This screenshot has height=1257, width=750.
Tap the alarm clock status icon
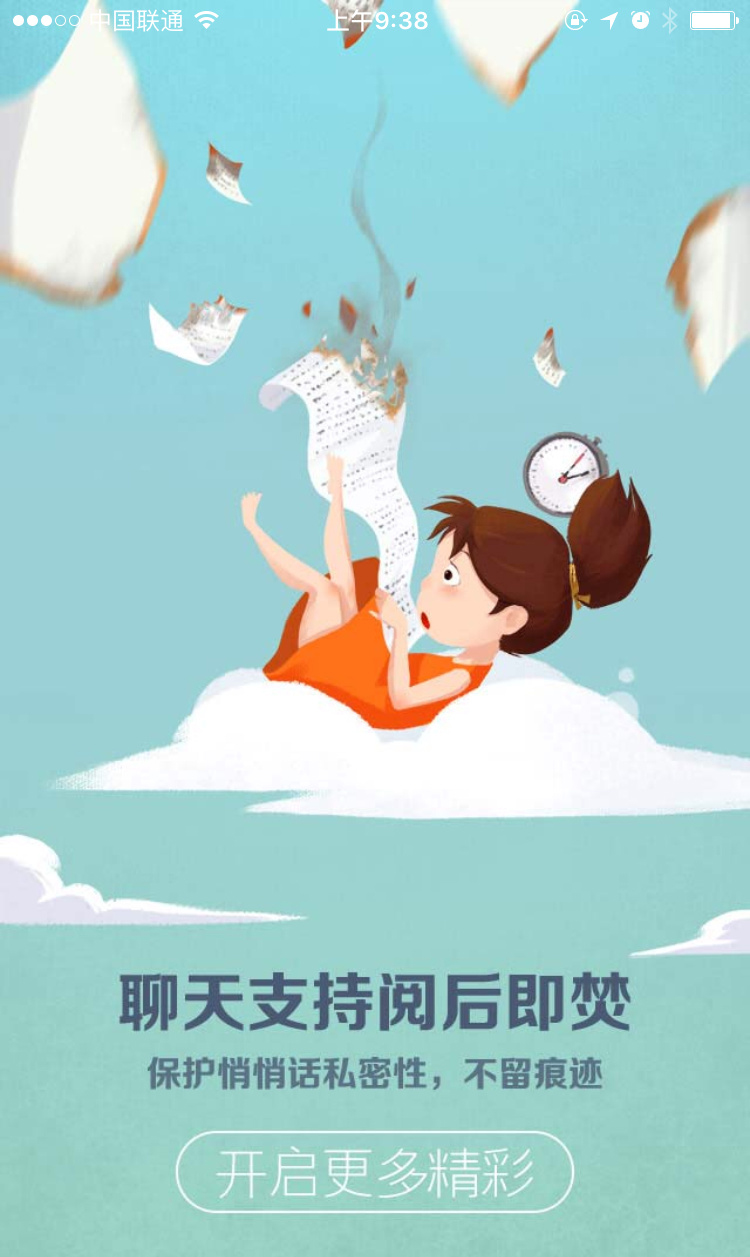(x=640, y=18)
